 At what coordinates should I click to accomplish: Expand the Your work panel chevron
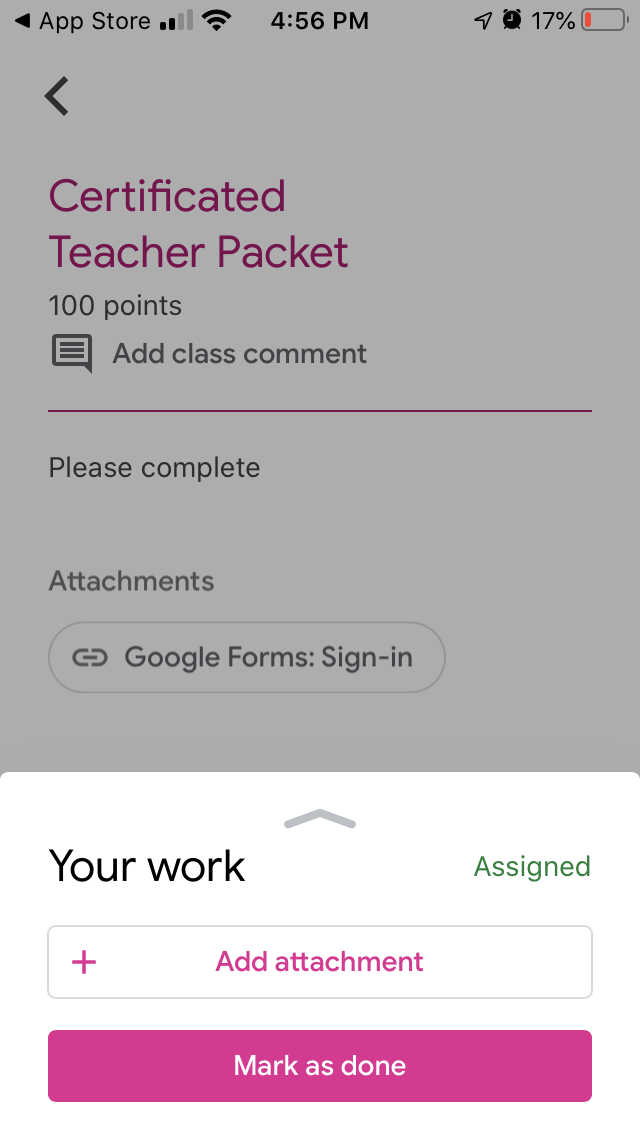point(320,819)
